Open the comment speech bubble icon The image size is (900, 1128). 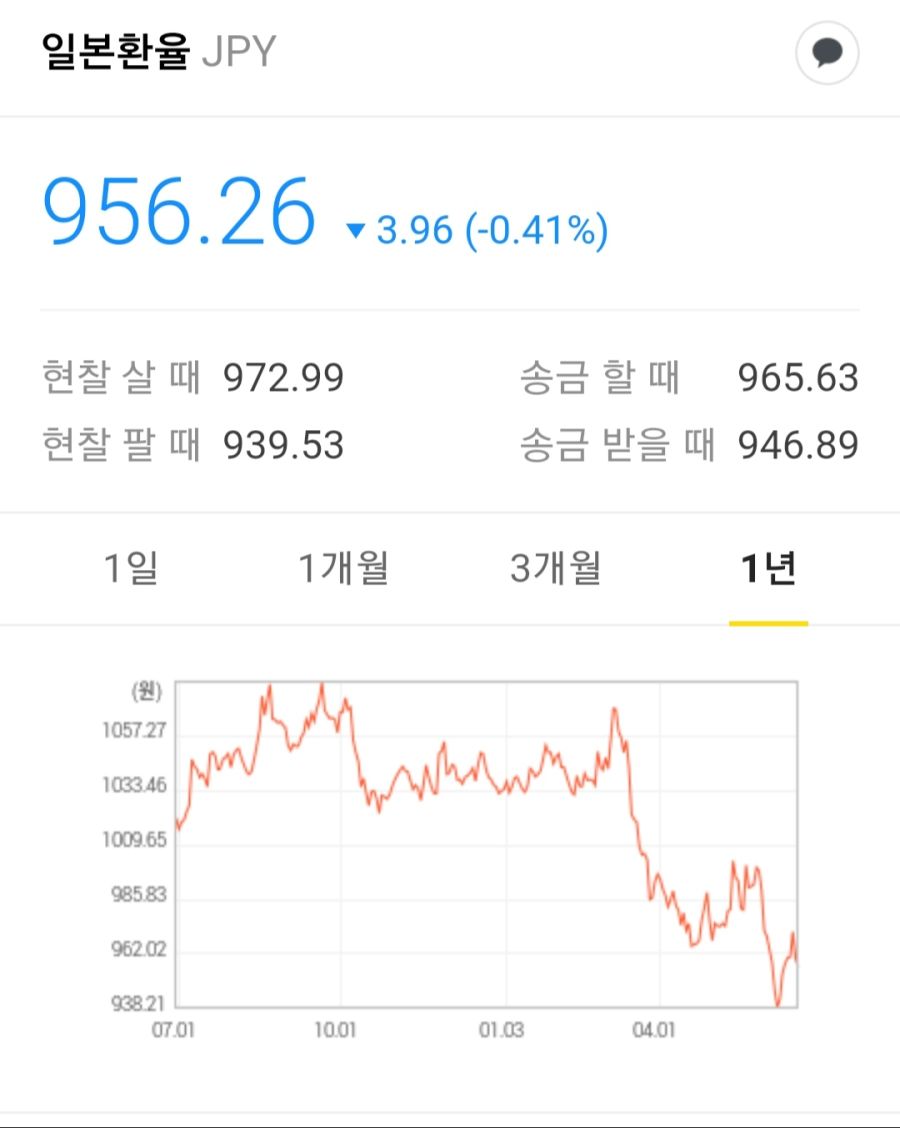(826, 54)
